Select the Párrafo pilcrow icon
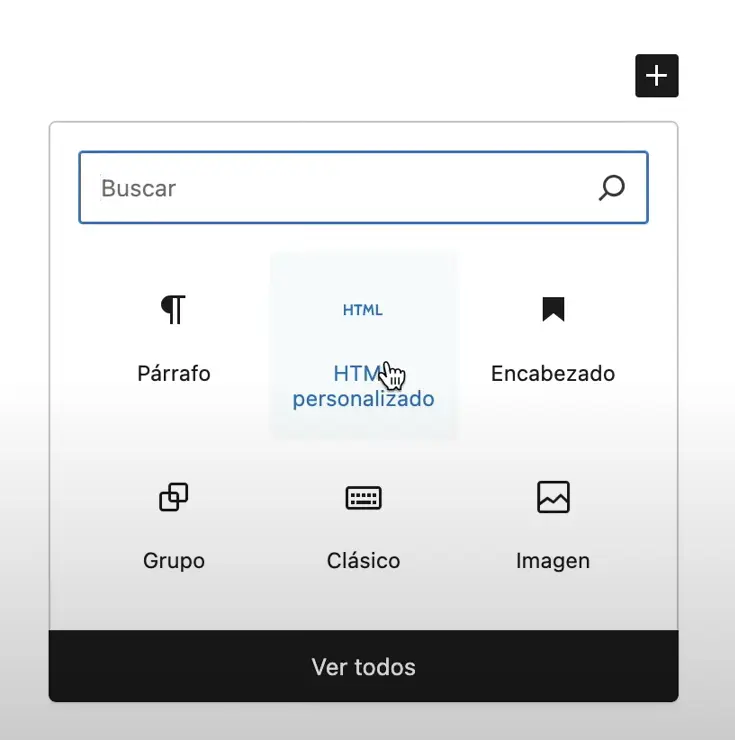The image size is (735, 740). click(x=173, y=310)
